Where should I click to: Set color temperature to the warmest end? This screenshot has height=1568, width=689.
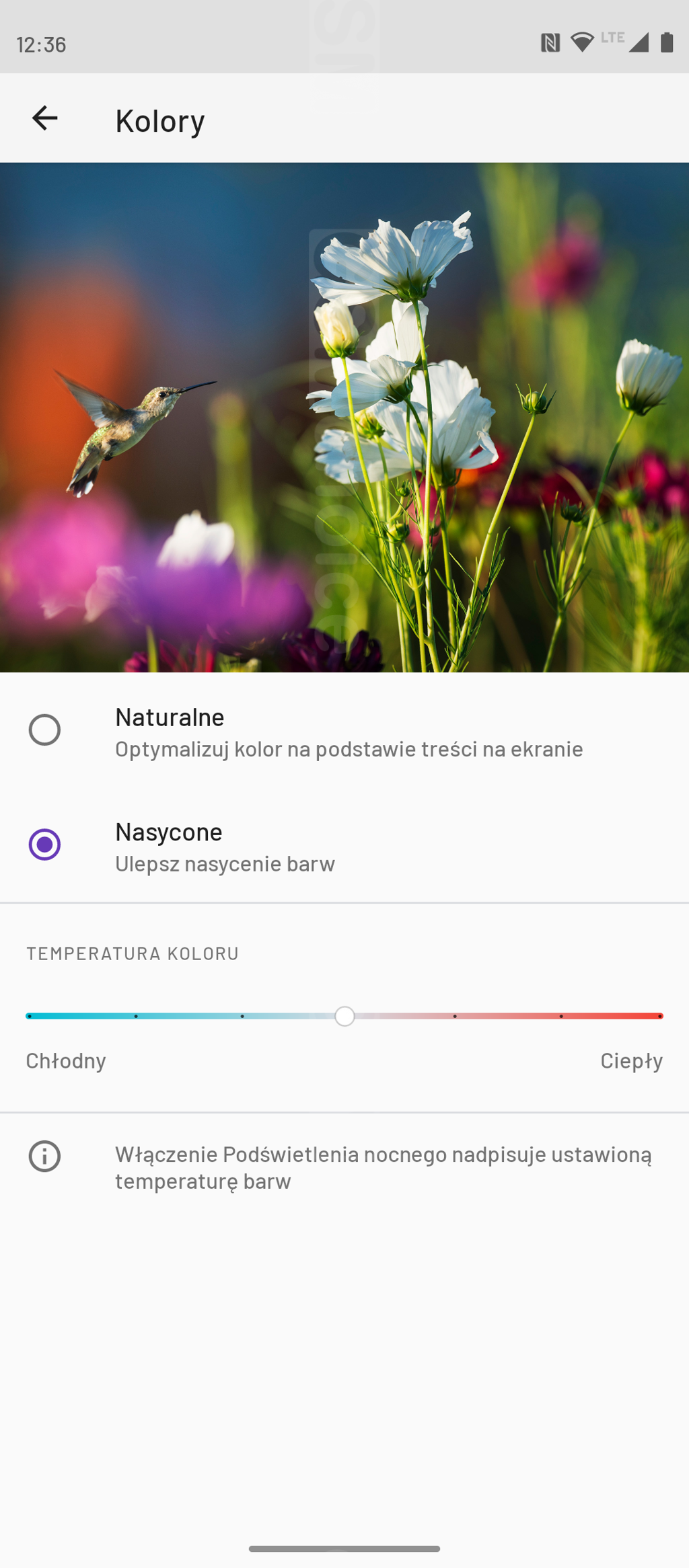point(659,1016)
